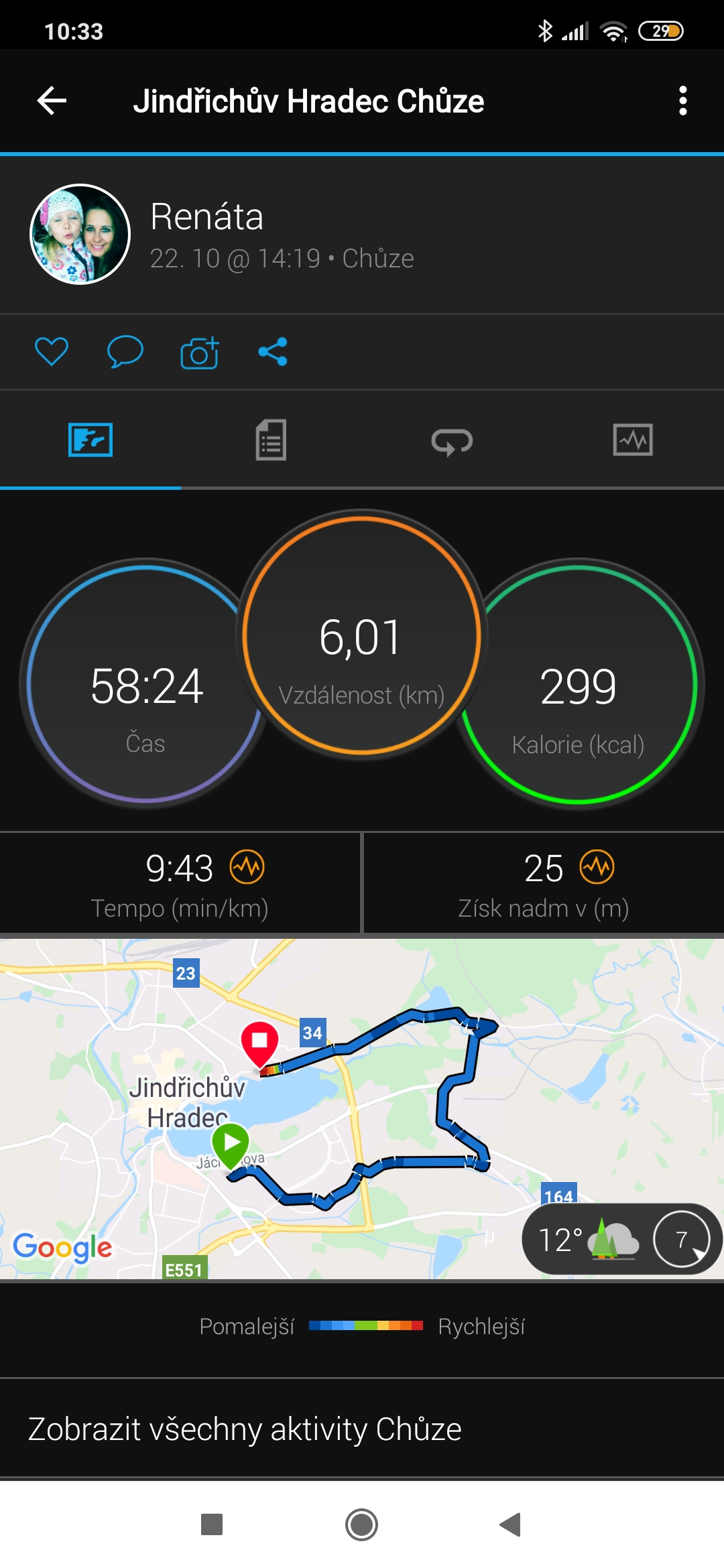Image resolution: width=724 pixels, height=1568 pixels.
Task: Open the elevation gain chart icon
Action: (x=597, y=868)
